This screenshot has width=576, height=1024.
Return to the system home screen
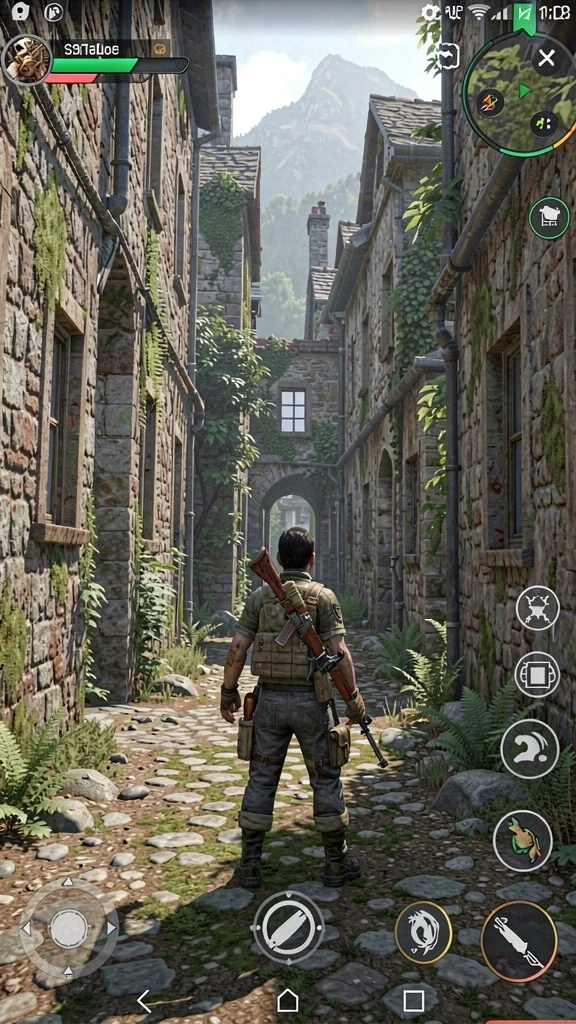coord(287,1000)
